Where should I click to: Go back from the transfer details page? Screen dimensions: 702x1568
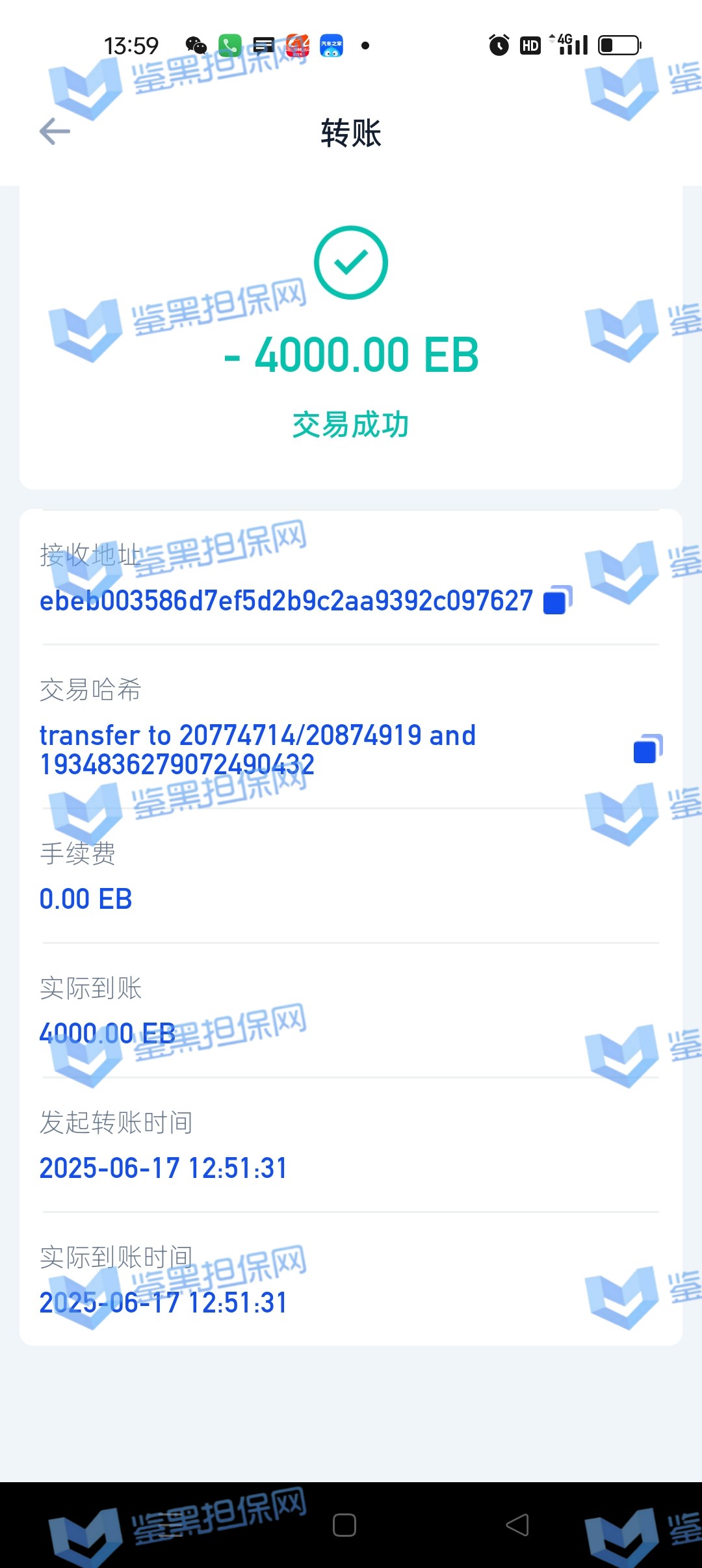coord(55,131)
